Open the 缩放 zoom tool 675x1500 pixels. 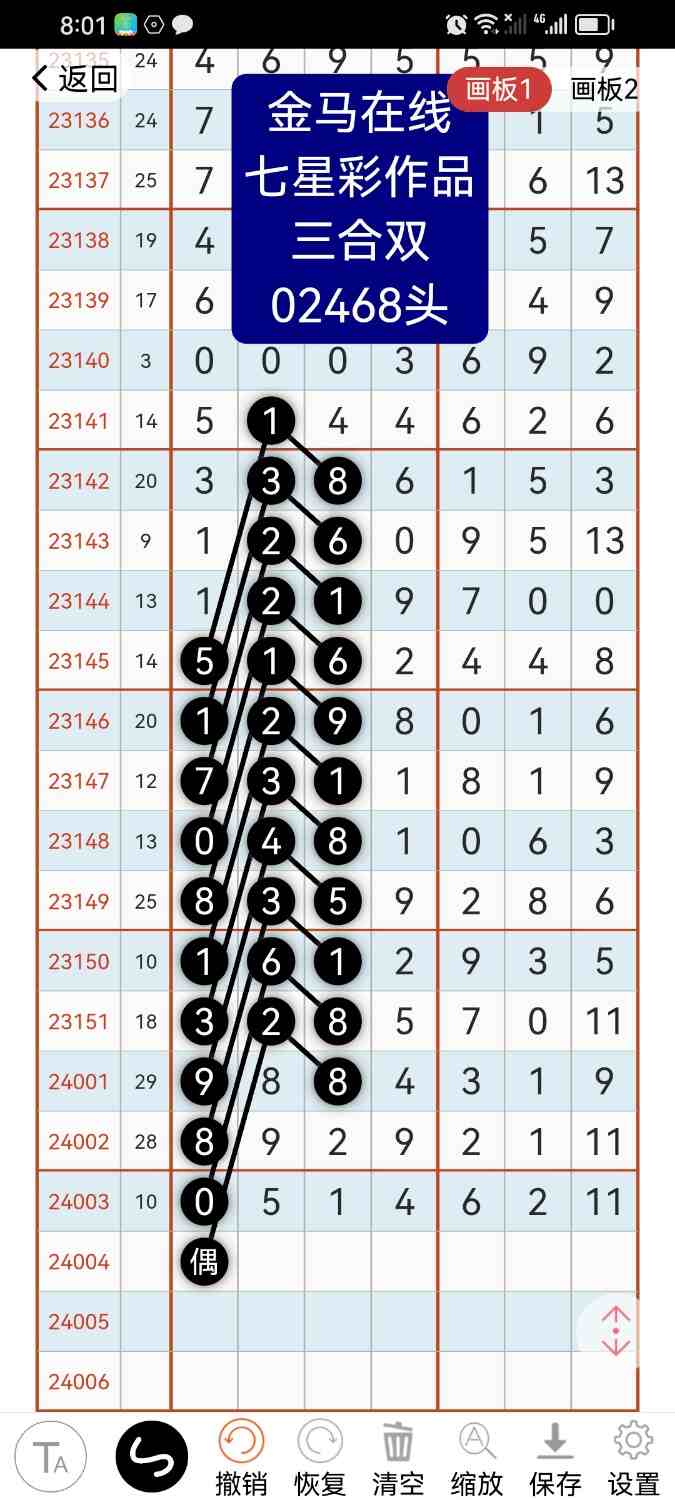pos(476,1459)
